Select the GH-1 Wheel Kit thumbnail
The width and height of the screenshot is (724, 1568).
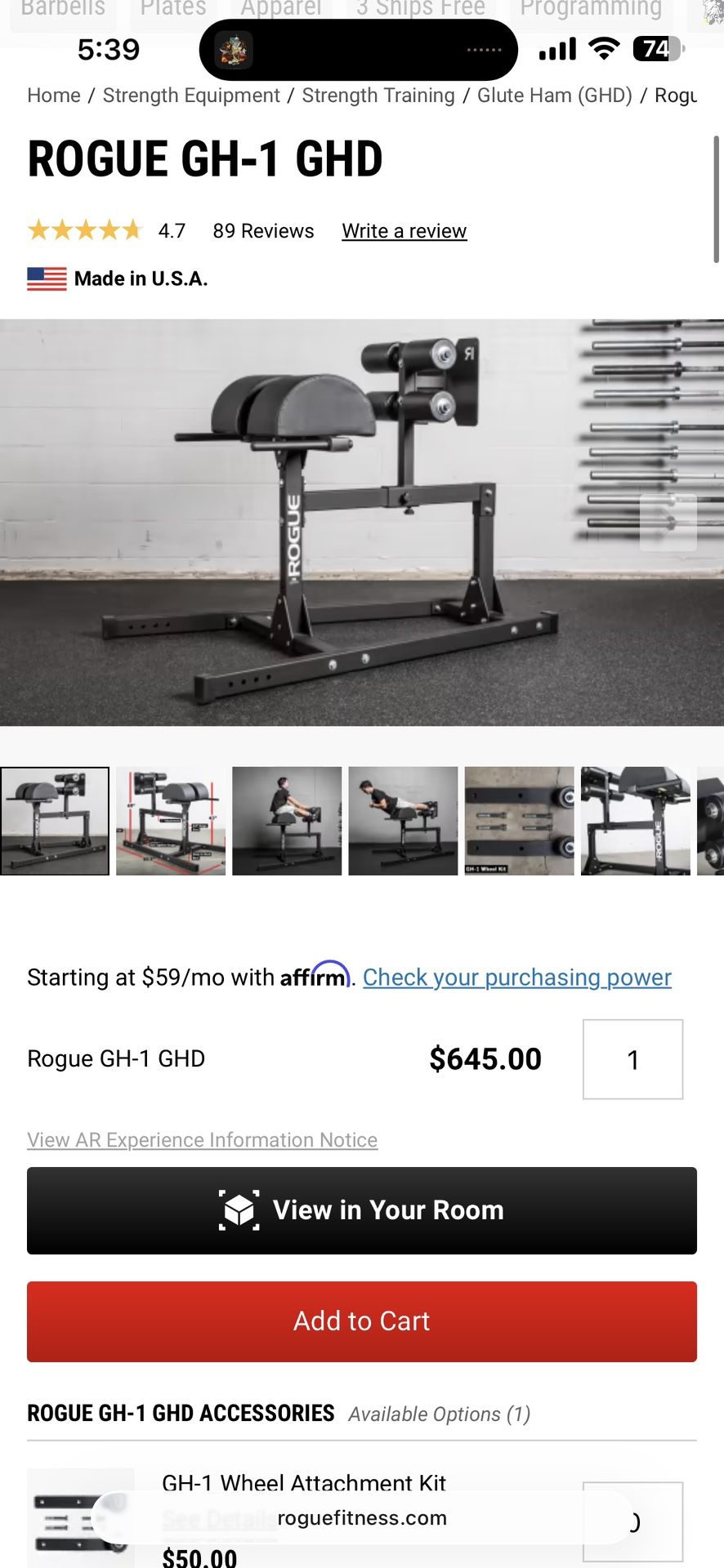click(x=519, y=820)
